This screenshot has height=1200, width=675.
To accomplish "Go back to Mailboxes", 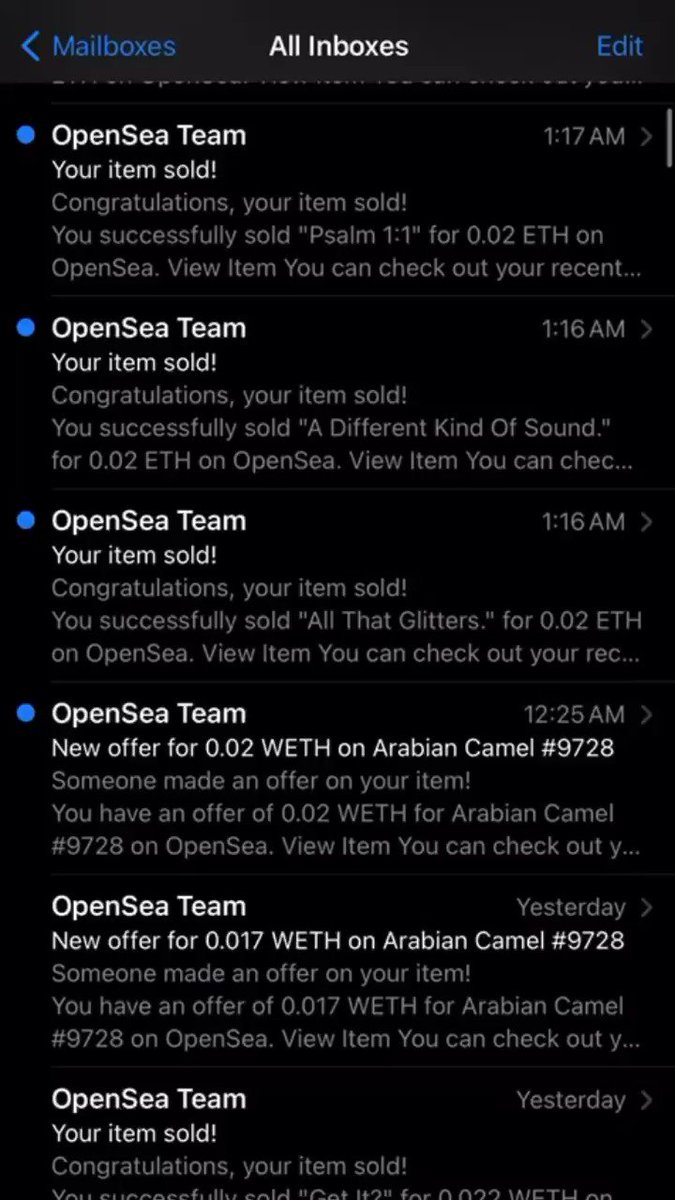I will tap(98, 46).
